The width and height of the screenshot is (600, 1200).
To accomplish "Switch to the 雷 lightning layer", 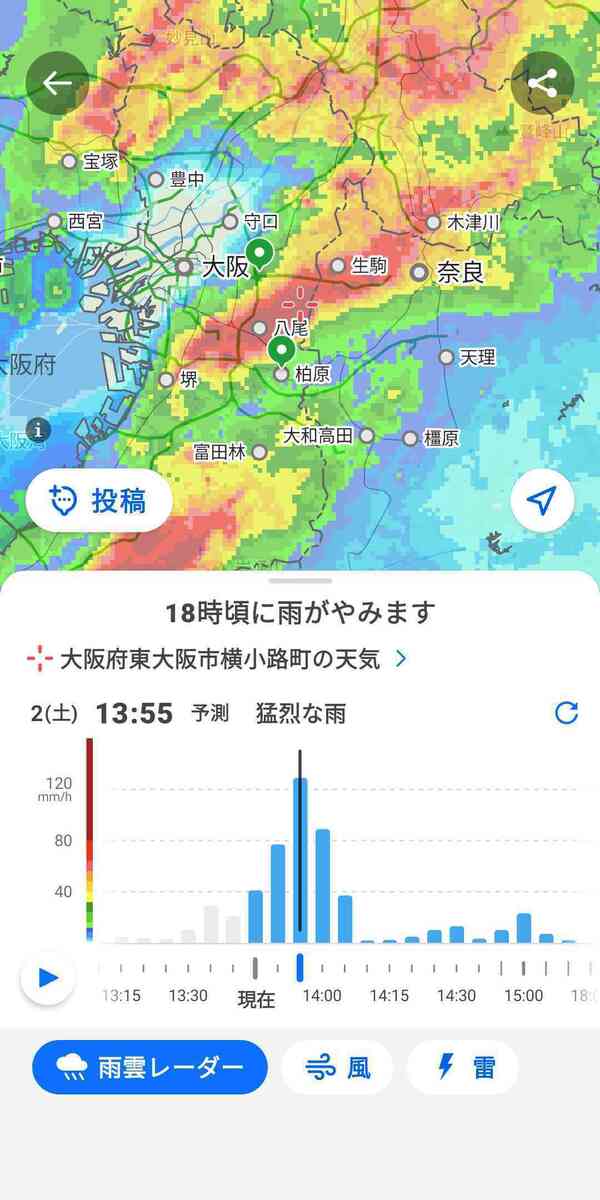I will (x=463, y=1068).
